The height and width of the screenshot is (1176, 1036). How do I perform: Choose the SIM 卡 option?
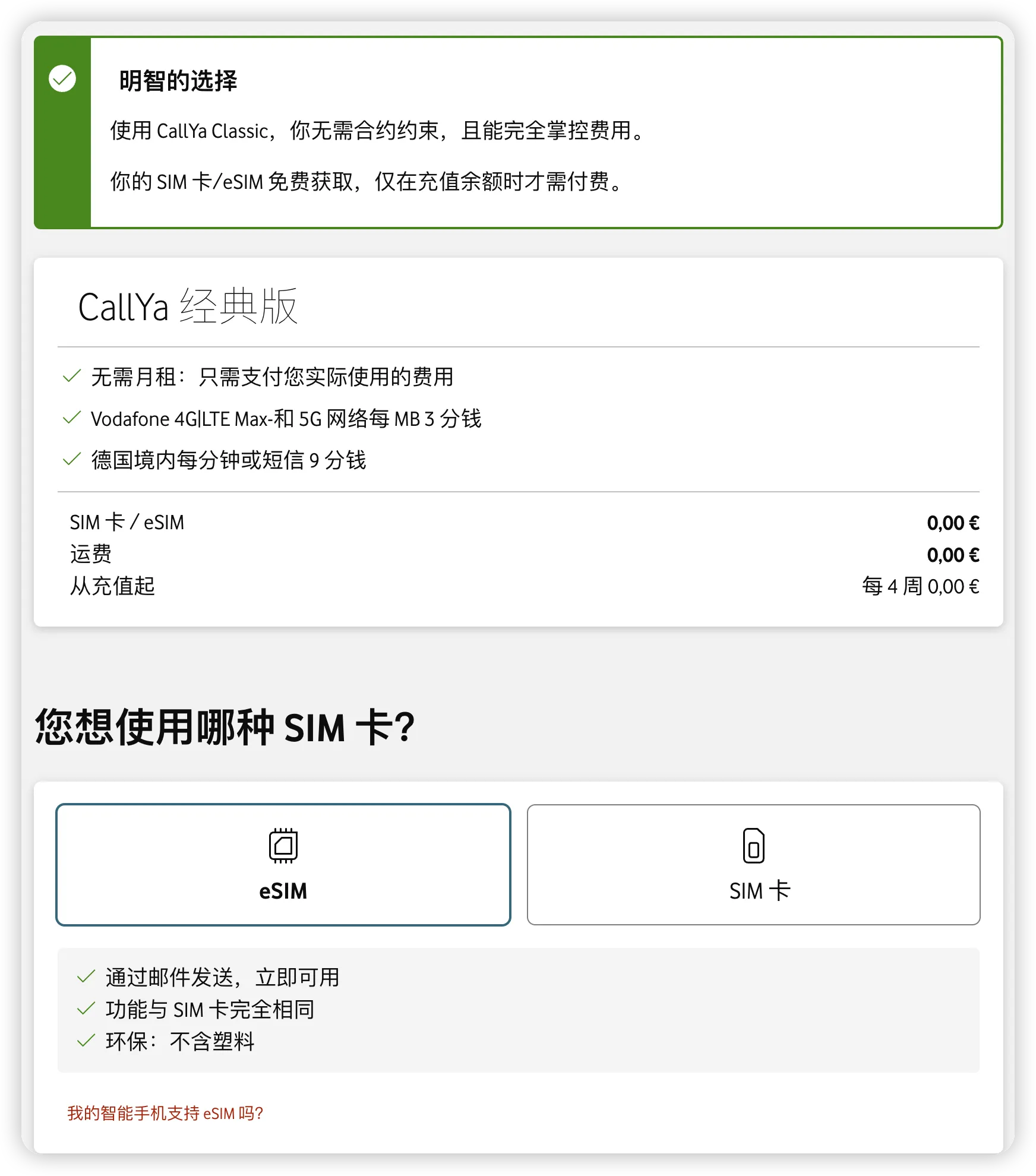tap(753, 864)
